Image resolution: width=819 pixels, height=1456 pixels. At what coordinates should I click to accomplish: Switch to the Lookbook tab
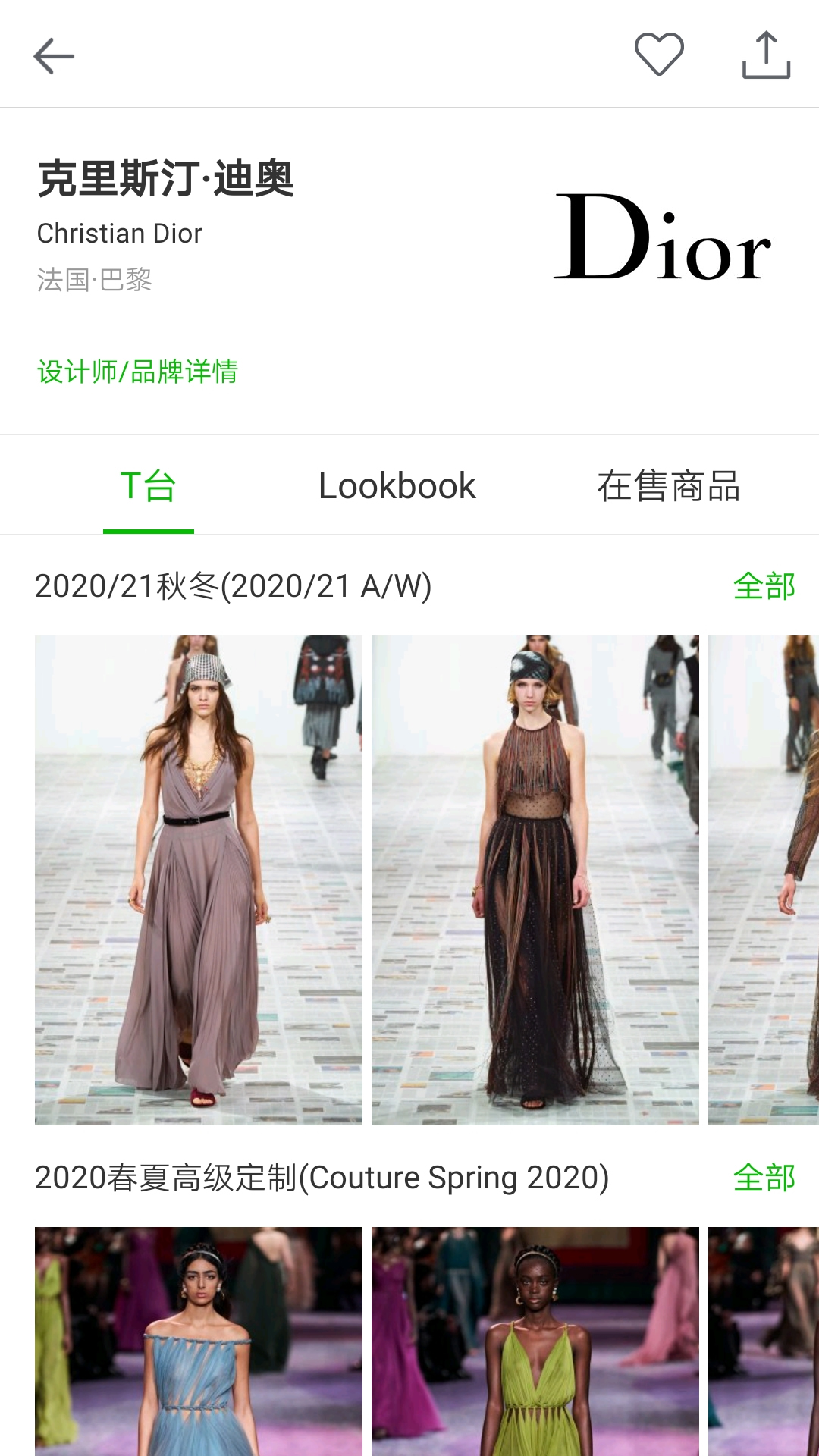(397, 486)
